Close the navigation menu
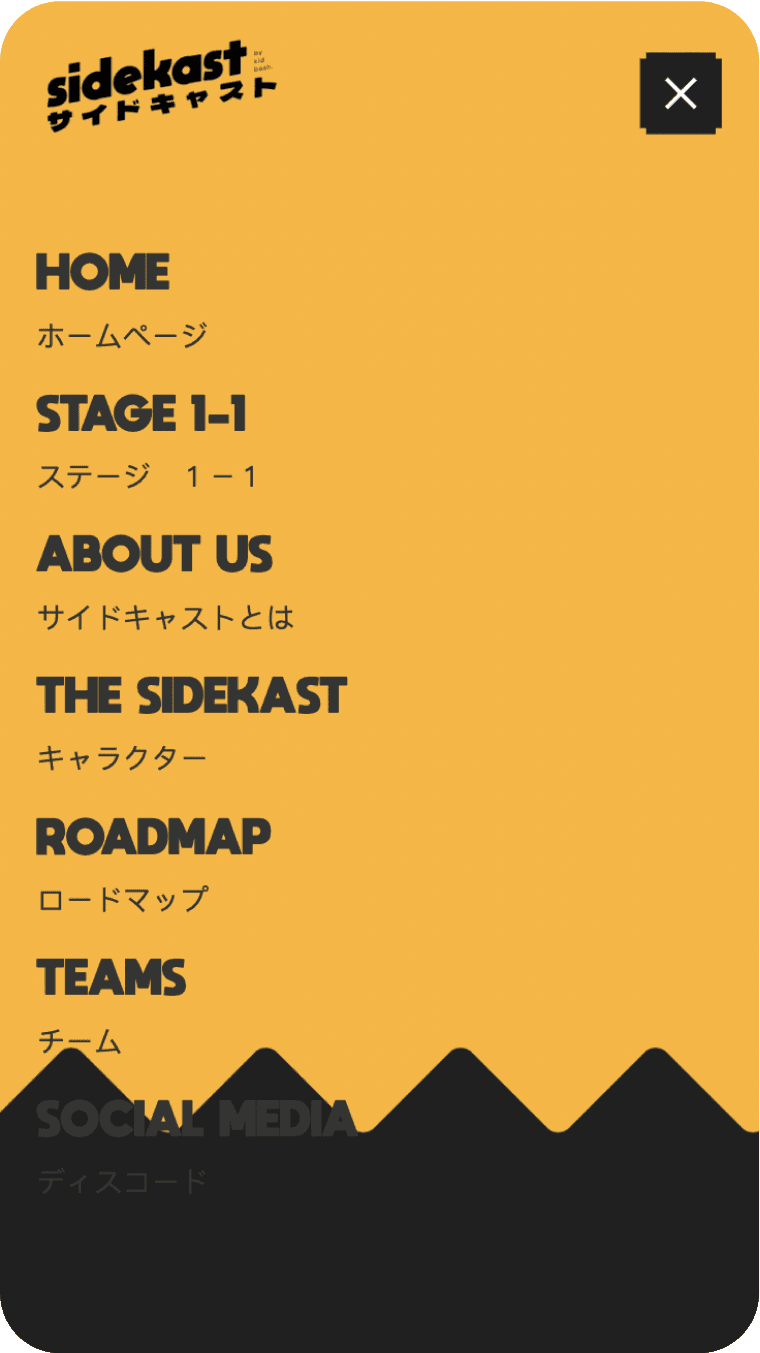 (680, 94)
